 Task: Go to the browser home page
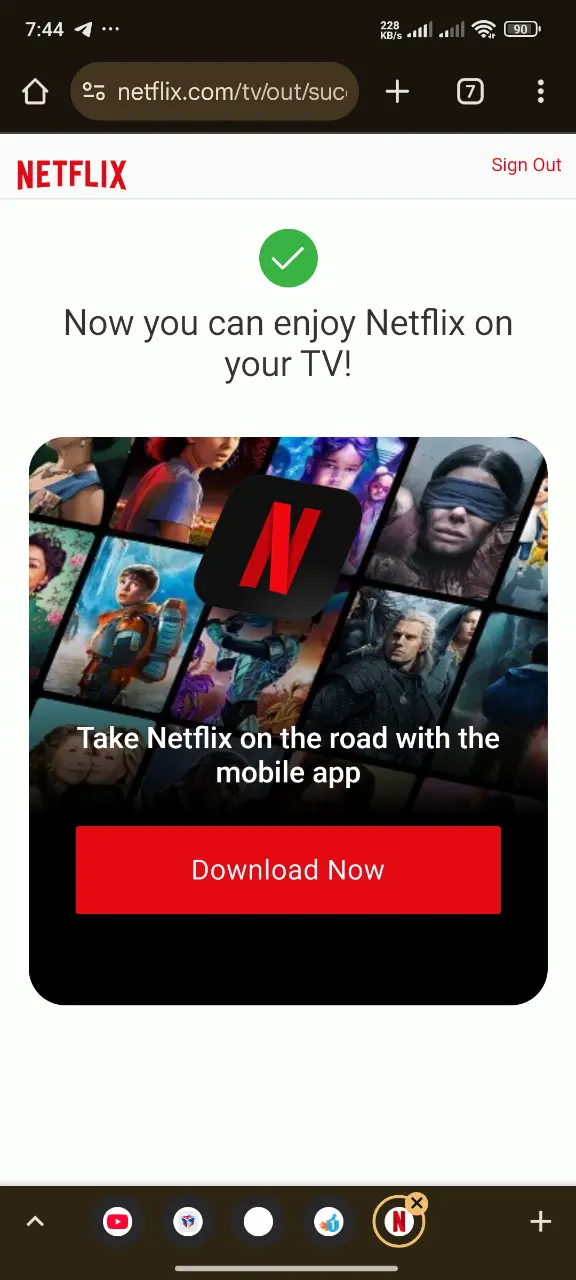35,92
